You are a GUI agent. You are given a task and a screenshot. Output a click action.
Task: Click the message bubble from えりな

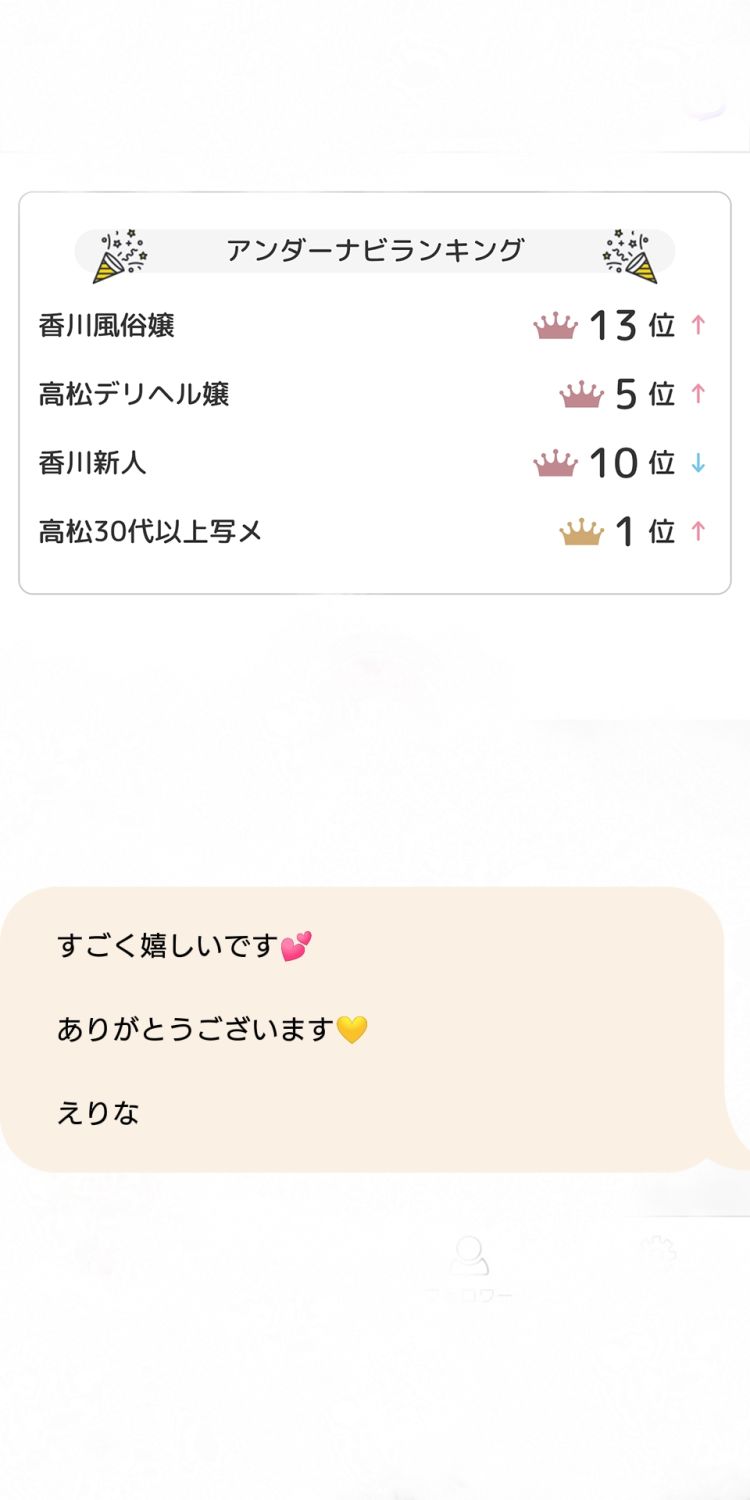(375, 1030)
